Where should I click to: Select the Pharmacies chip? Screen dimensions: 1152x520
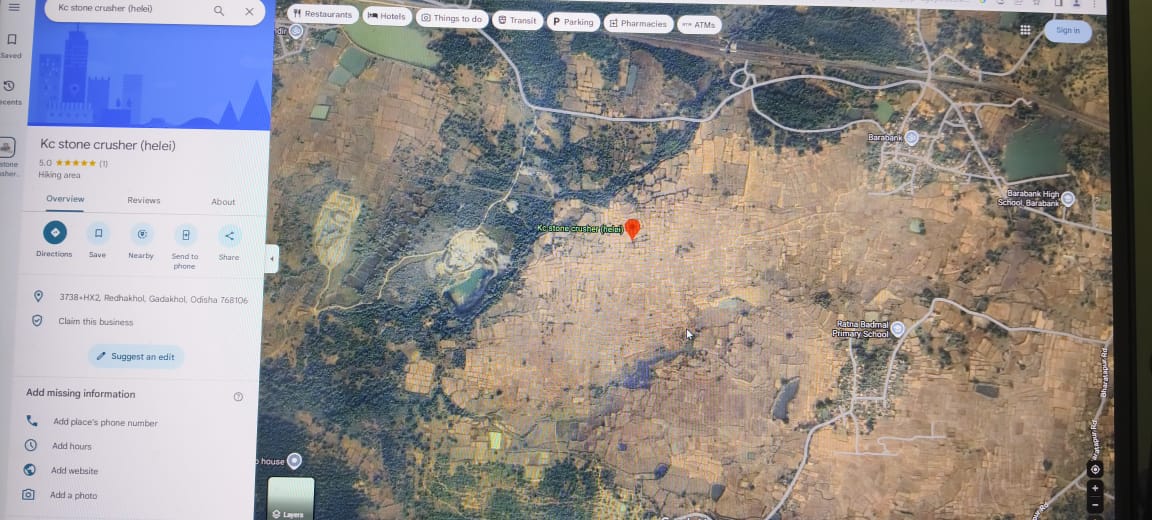click(638, 23)
